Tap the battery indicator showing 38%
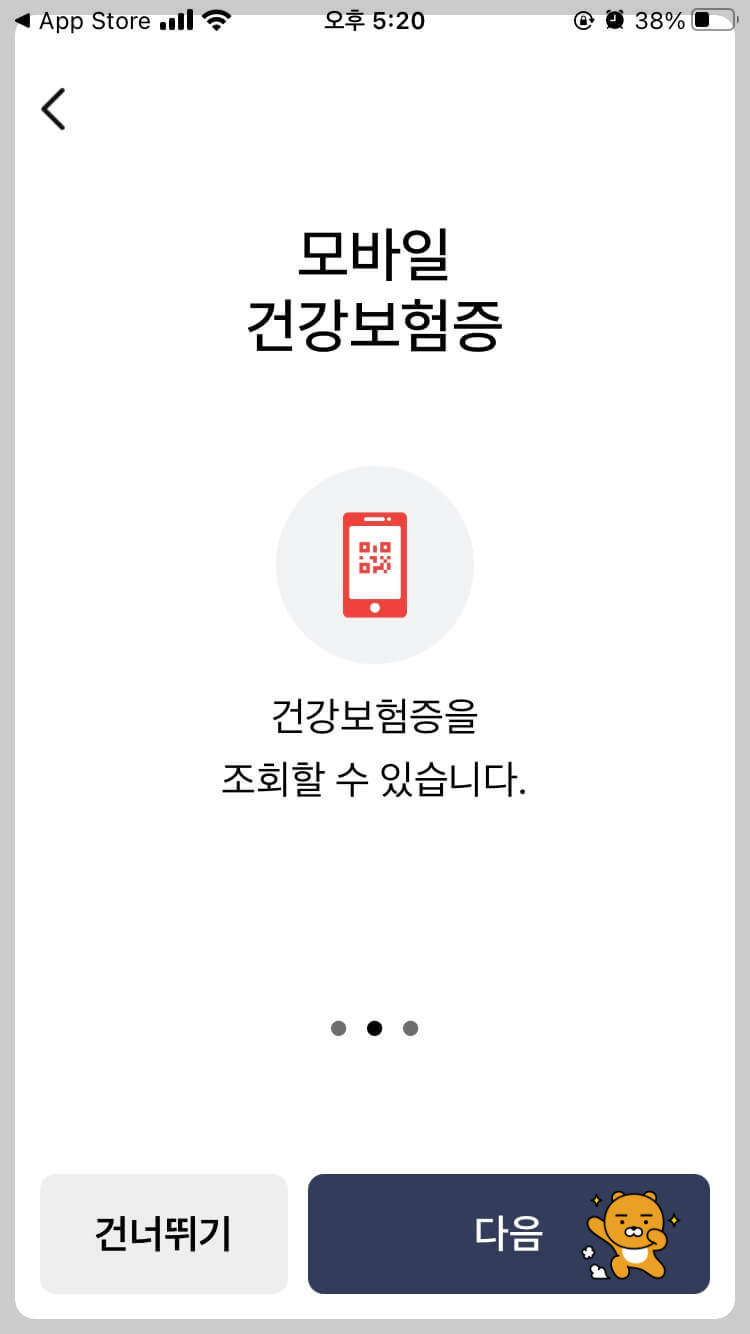Screen dimensions: 750x1334 [690, 19]
